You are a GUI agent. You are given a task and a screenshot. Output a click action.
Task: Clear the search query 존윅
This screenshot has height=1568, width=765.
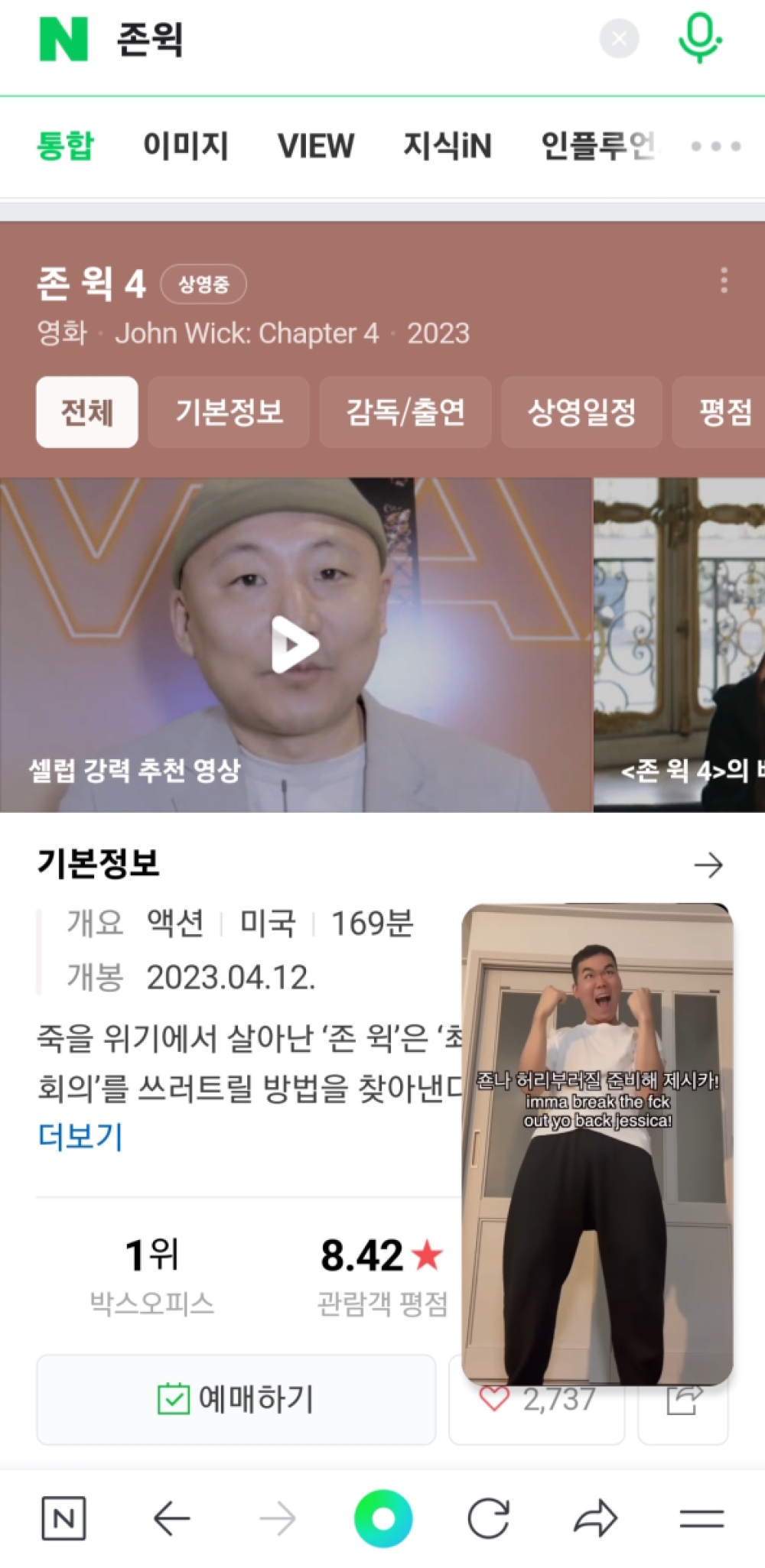[619, 38]
